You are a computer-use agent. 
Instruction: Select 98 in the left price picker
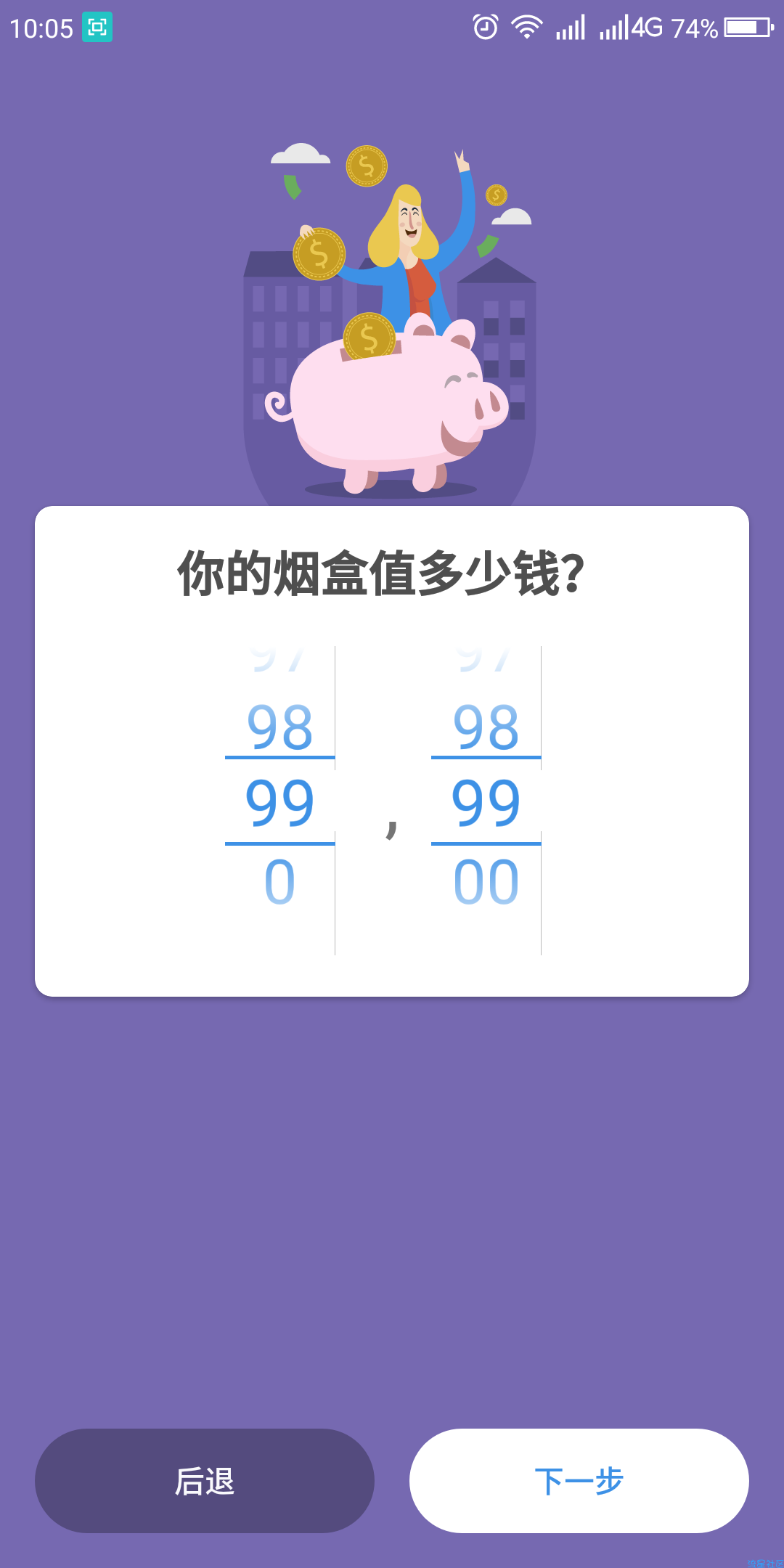[279, 726]
